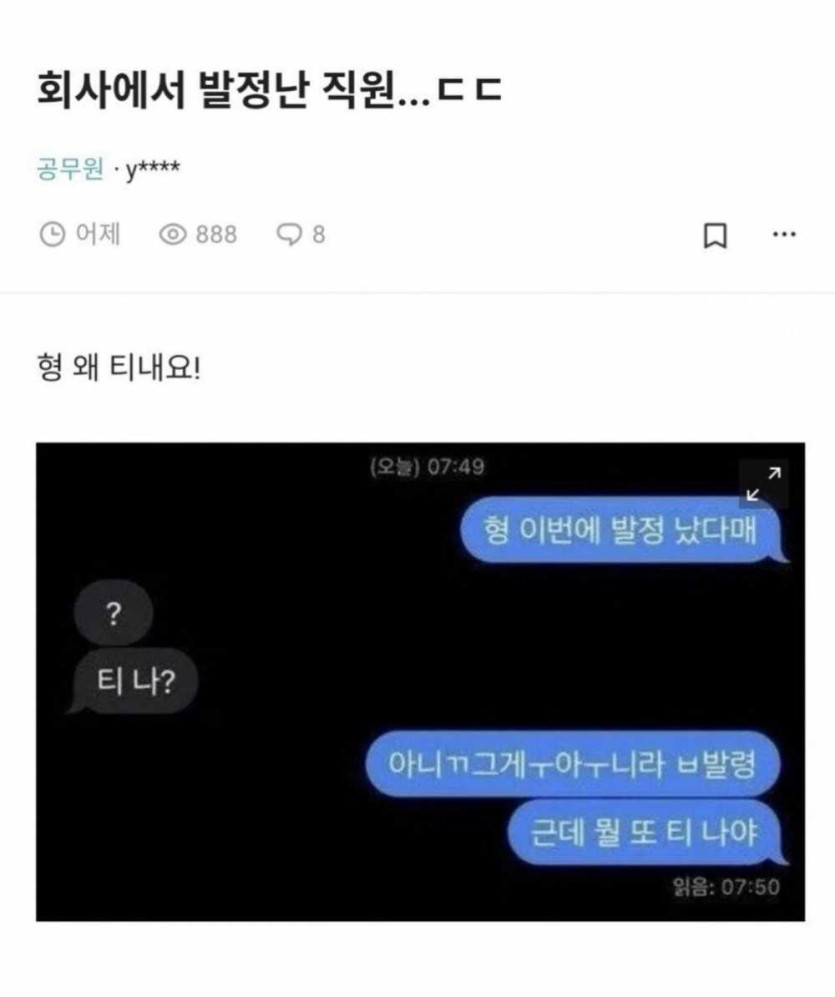Bookmark this post
The width and height of the screenshot is (835, 997).
[x=715, y=236]
